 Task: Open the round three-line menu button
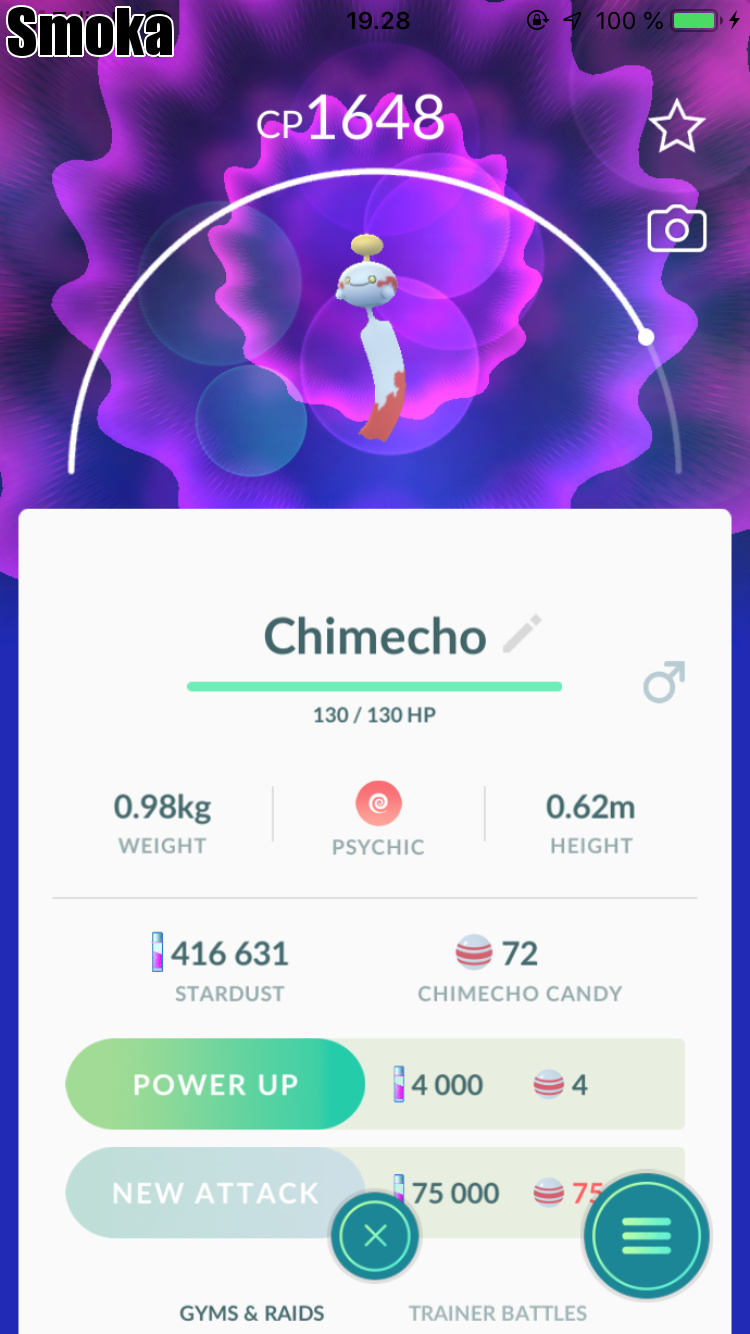pyautogui.click(x=646, y=1237)
